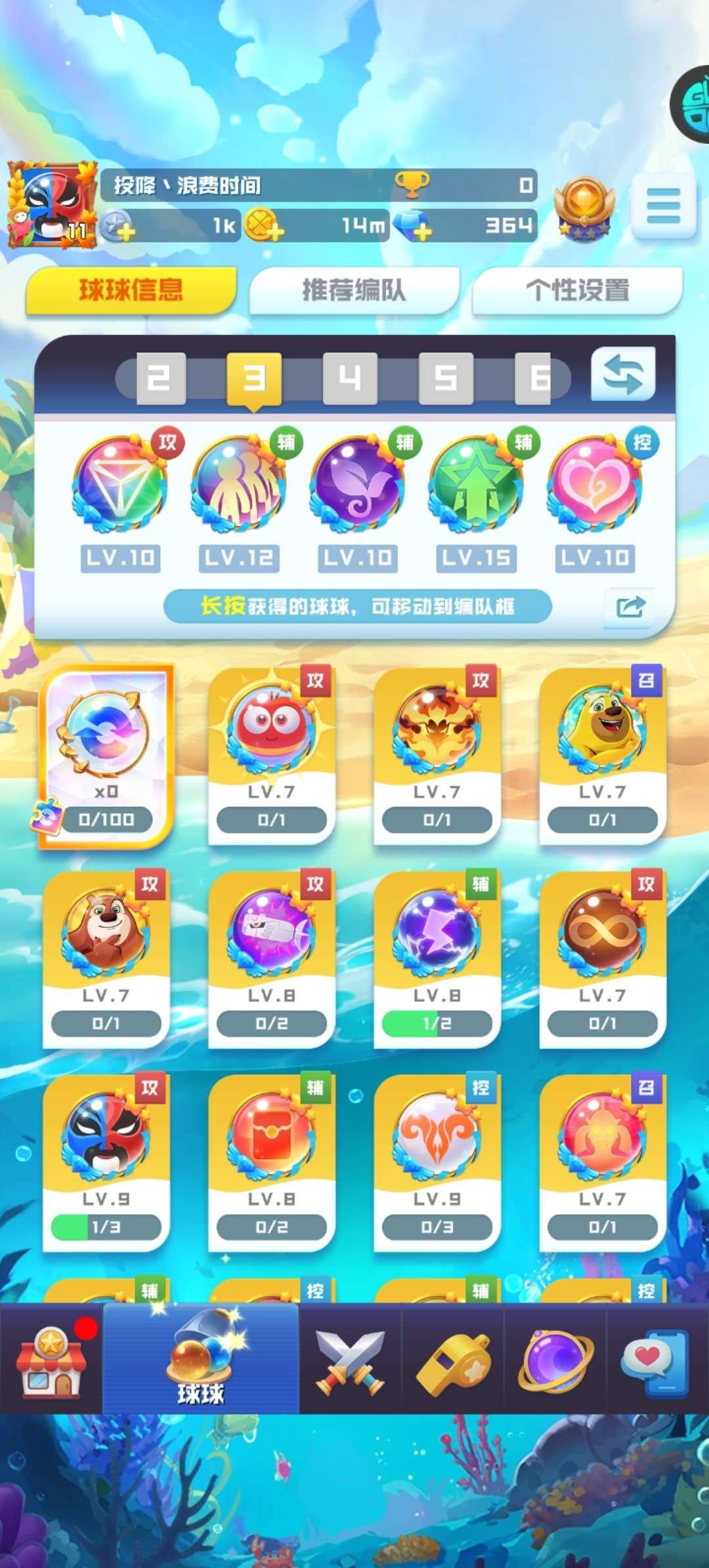Screen dimensions: 709x1568
Task: Open the hamburger menu button
Action: pos(663,206)
